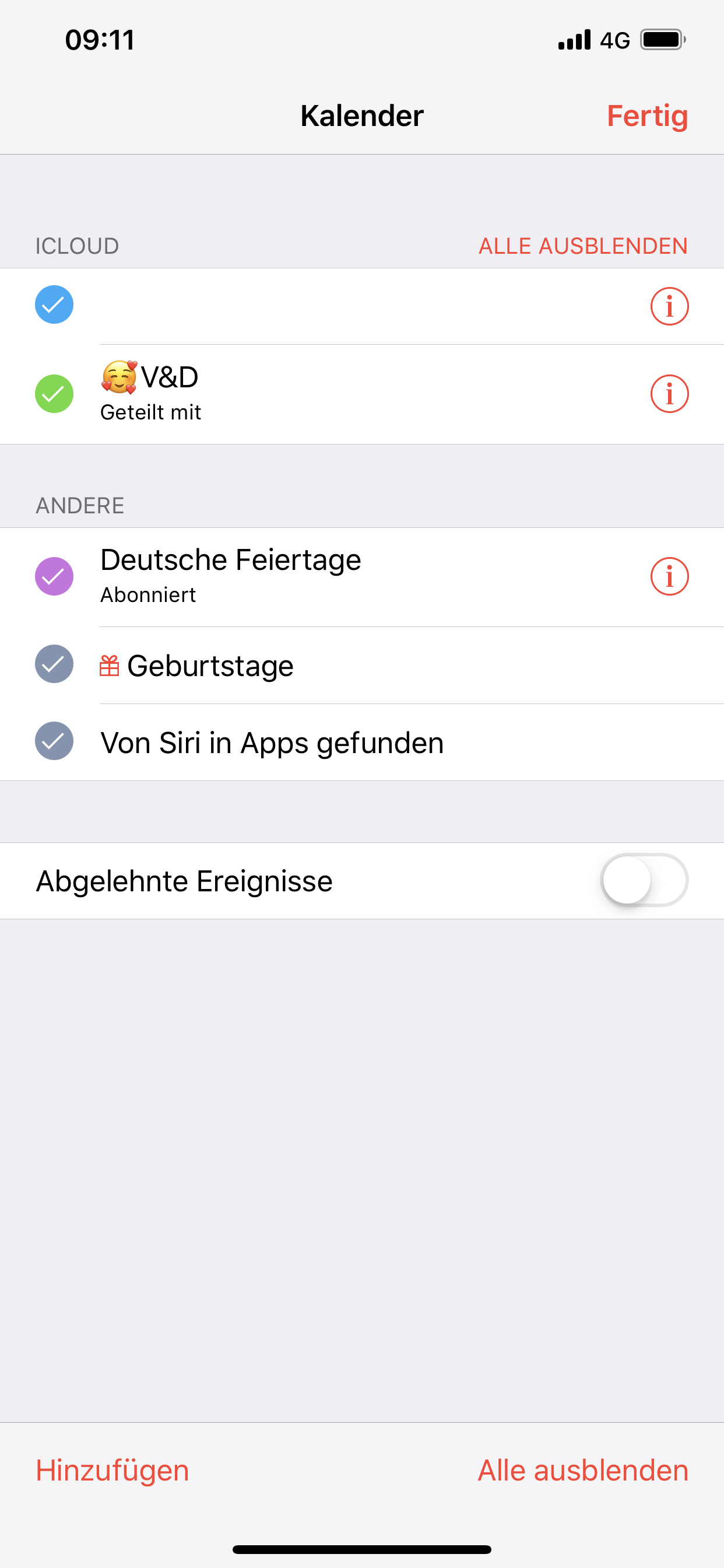This screenshot has width=724, height=1568.
Task: Uncheck the V&D shared calendar
Action: (x=54, y=394)
